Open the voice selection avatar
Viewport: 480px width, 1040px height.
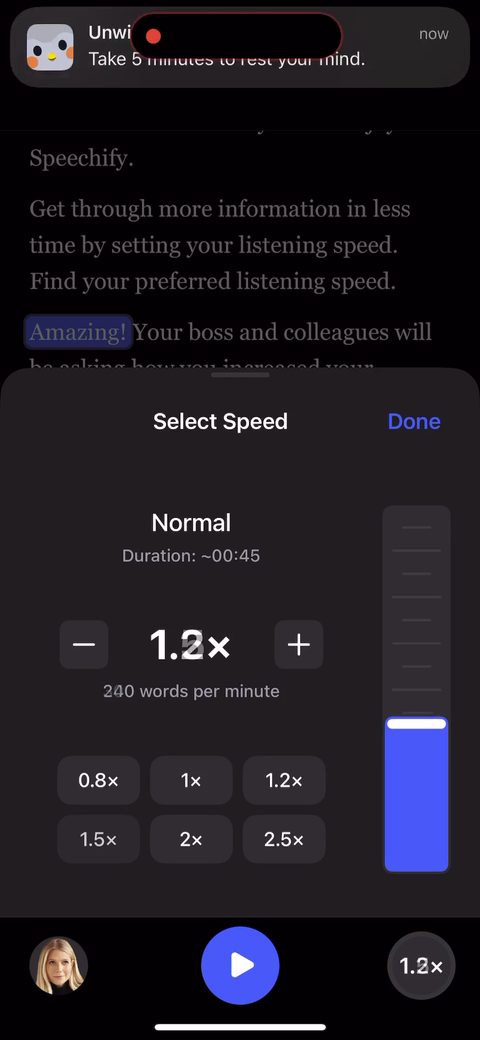pos(58,966)
